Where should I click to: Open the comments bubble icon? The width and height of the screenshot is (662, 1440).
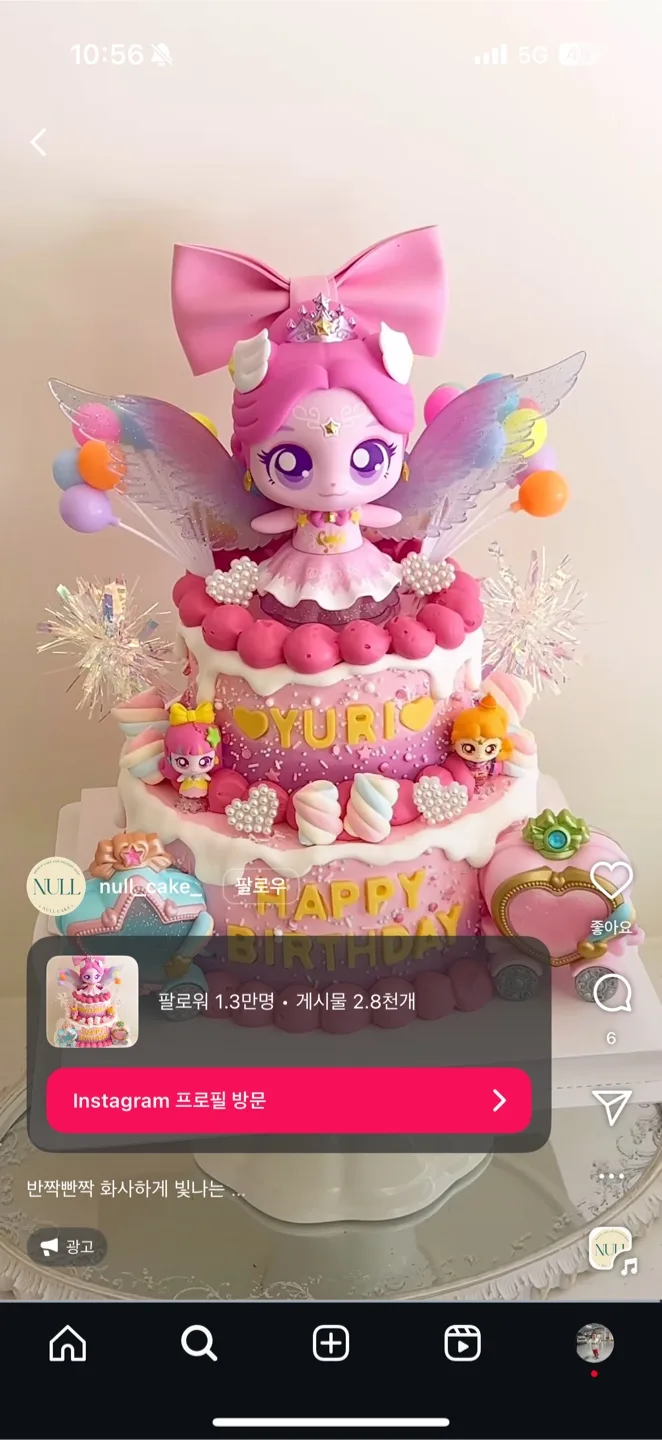pyautogui.click(x=612, y=993)
